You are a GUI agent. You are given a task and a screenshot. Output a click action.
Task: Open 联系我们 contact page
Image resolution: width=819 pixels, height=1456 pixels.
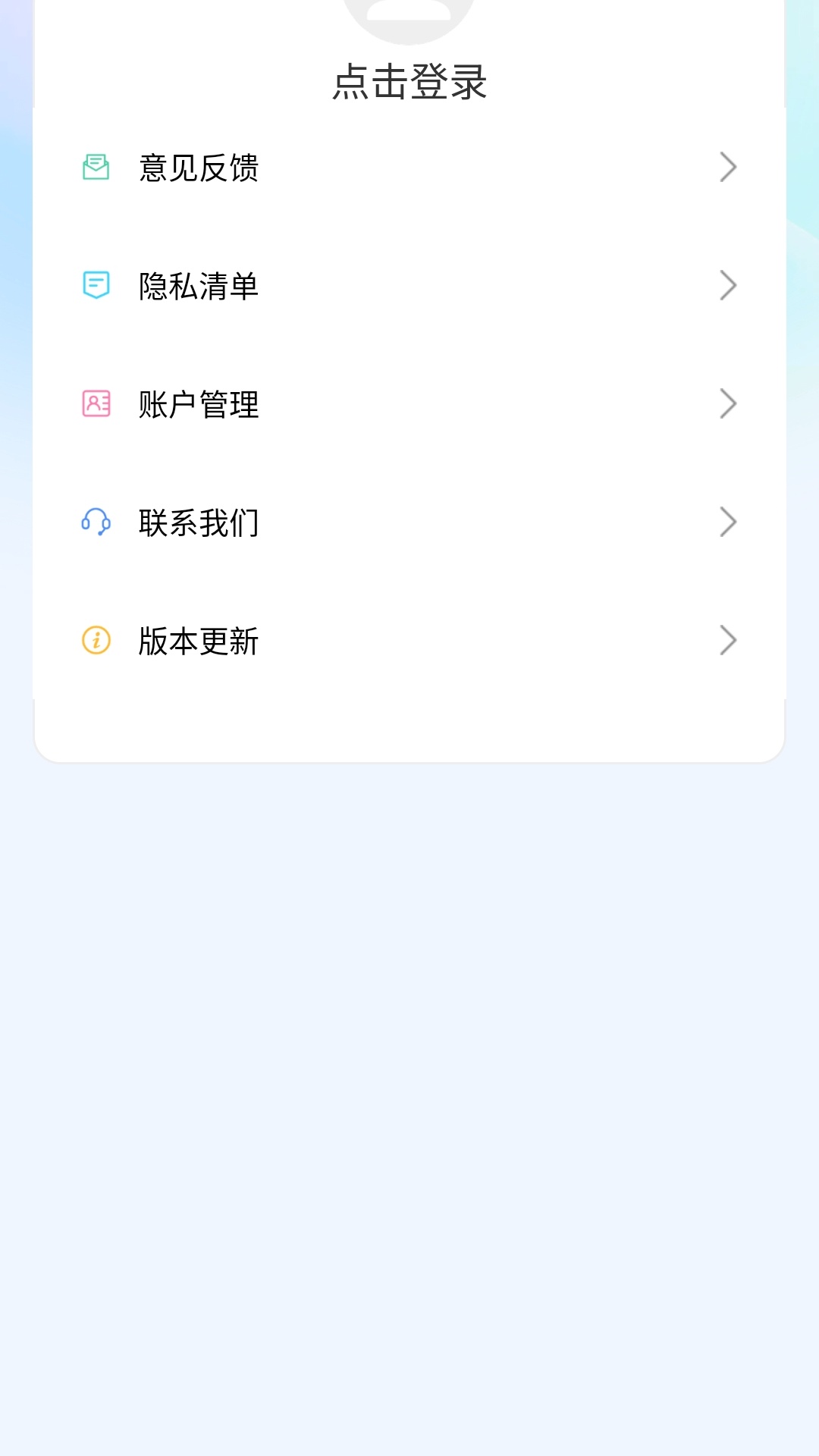199,523
